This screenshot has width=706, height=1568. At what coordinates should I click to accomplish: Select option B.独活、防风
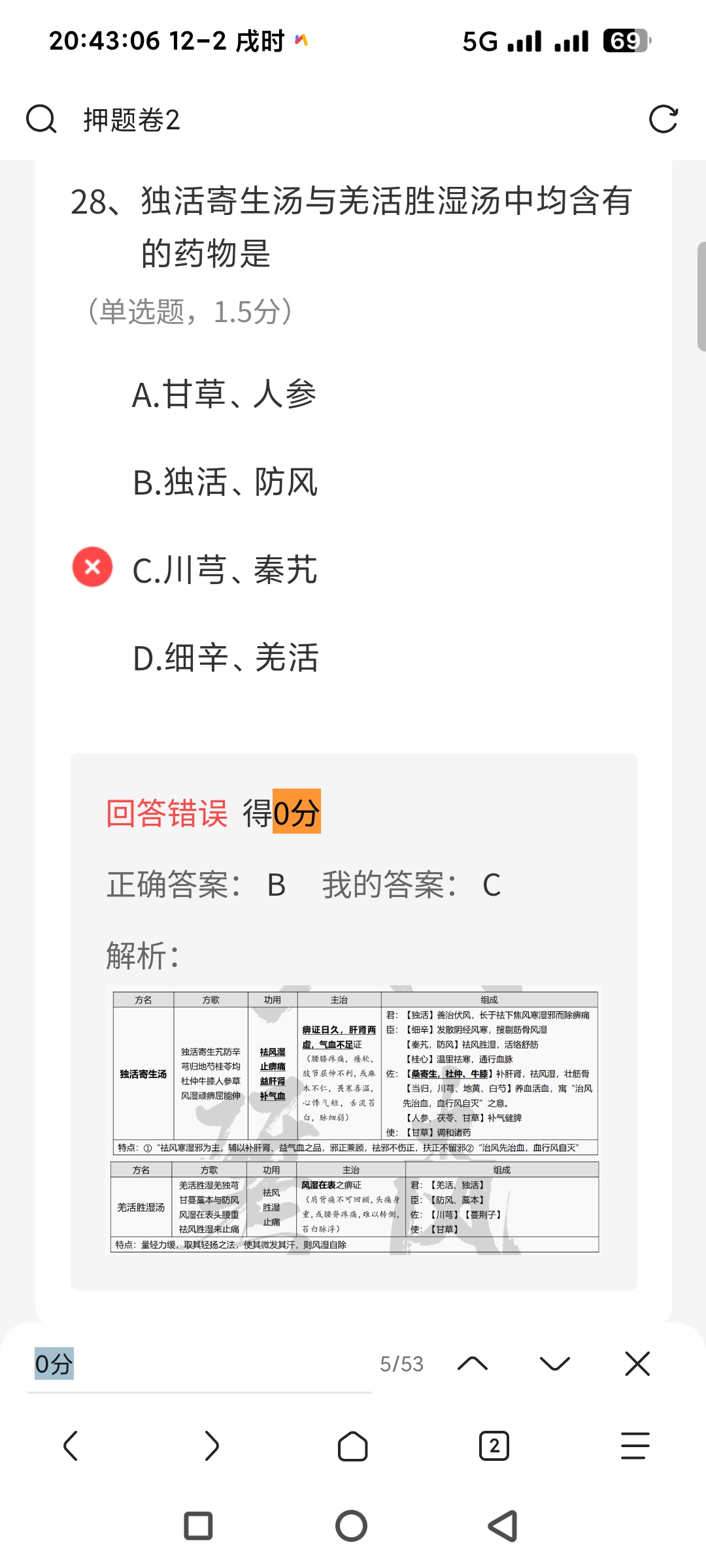pyautogui.click(x=225, y=483)
